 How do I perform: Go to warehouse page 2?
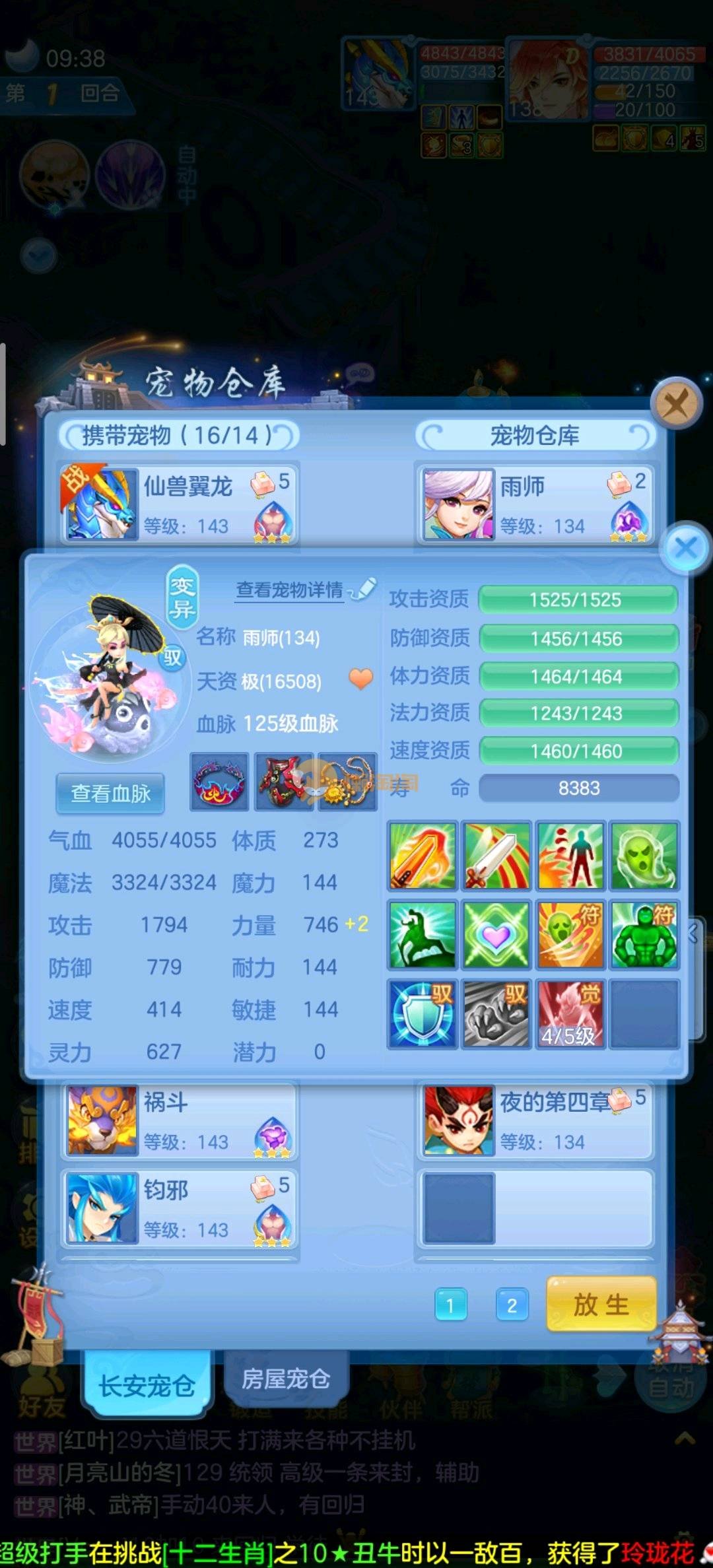click(x=512, y=1305)
